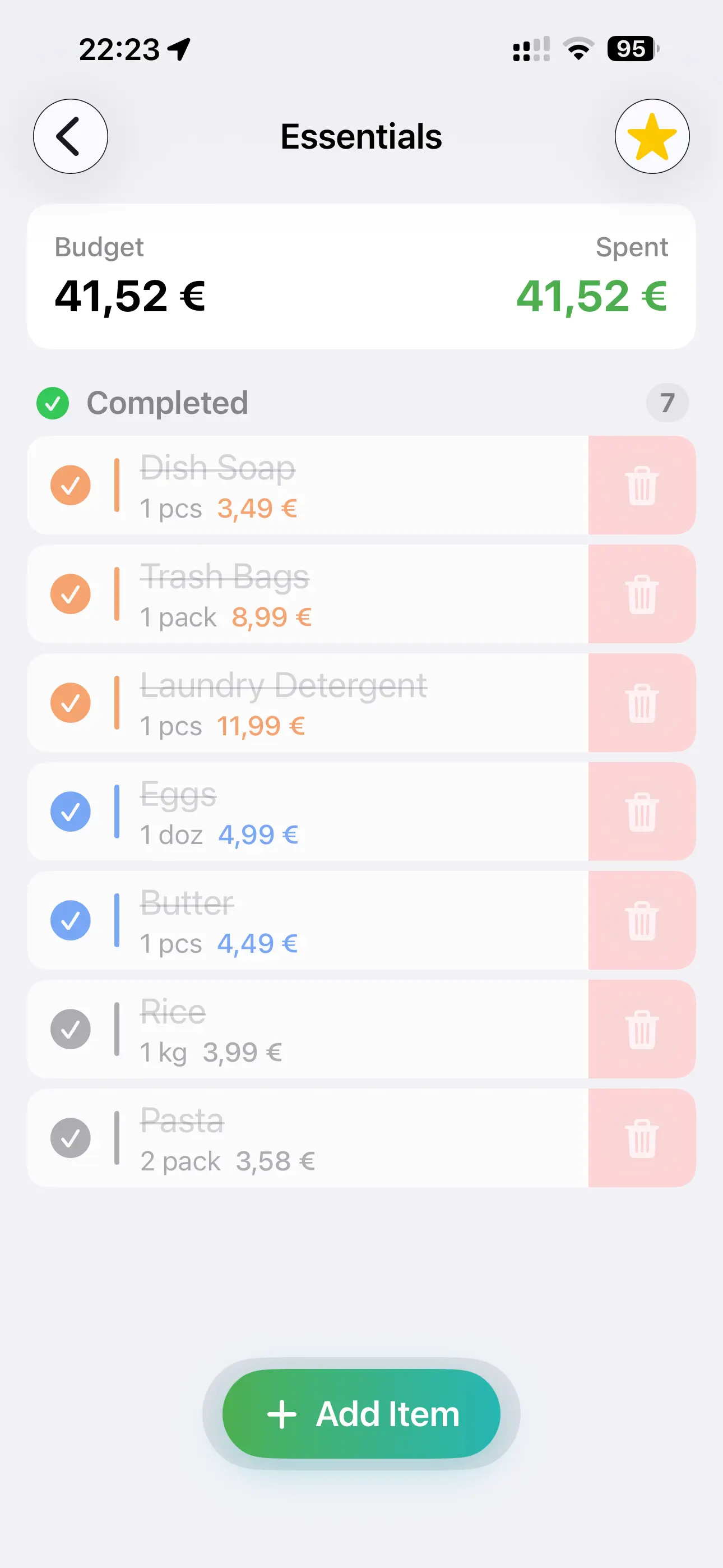The height and width of the screenshot is (1568, 723).
Task: Open the Budget summary card
Action: click(x=361, y=275)
